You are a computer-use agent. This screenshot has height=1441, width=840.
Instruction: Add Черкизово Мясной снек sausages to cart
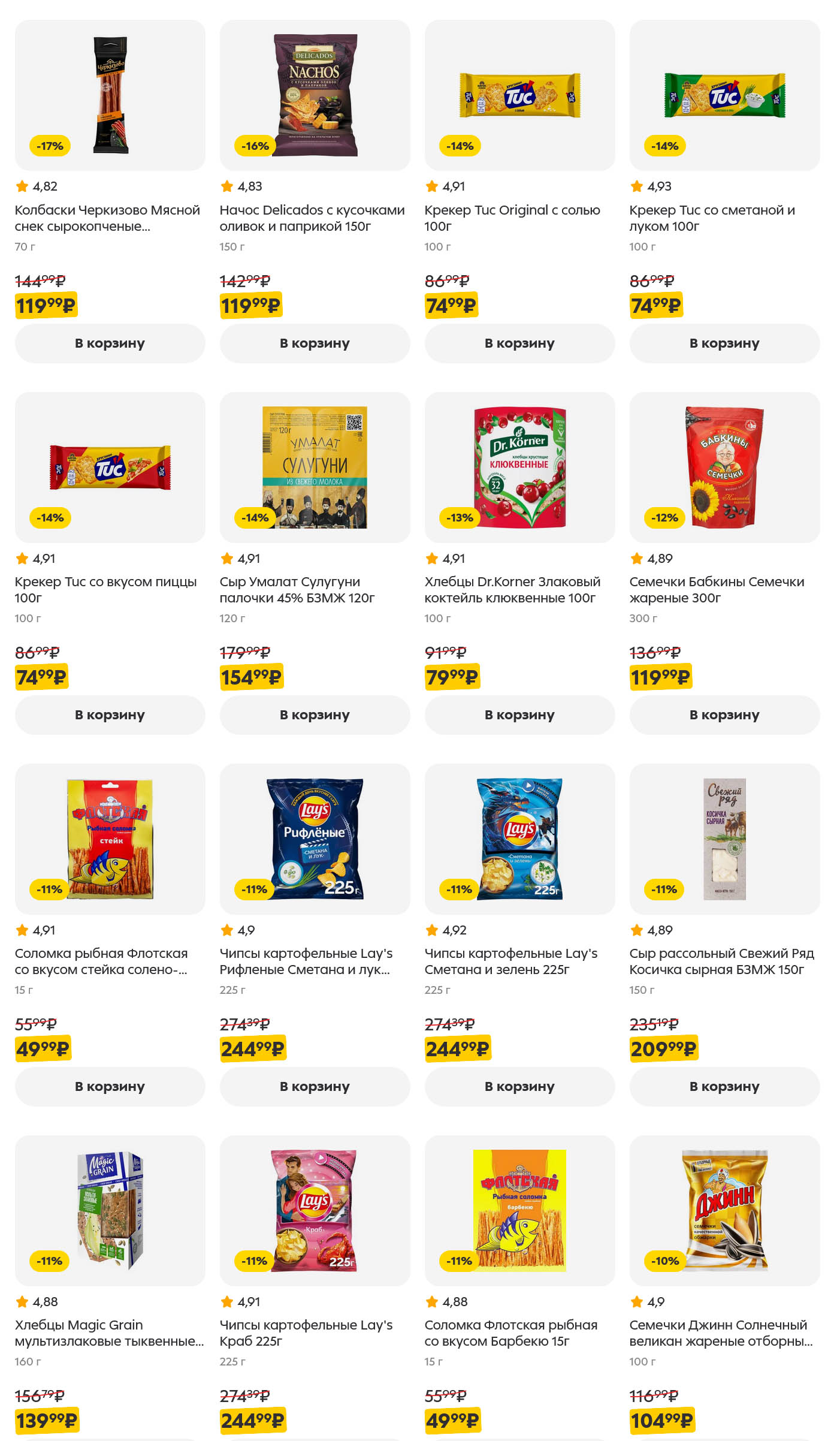click(x=110, y=343)
